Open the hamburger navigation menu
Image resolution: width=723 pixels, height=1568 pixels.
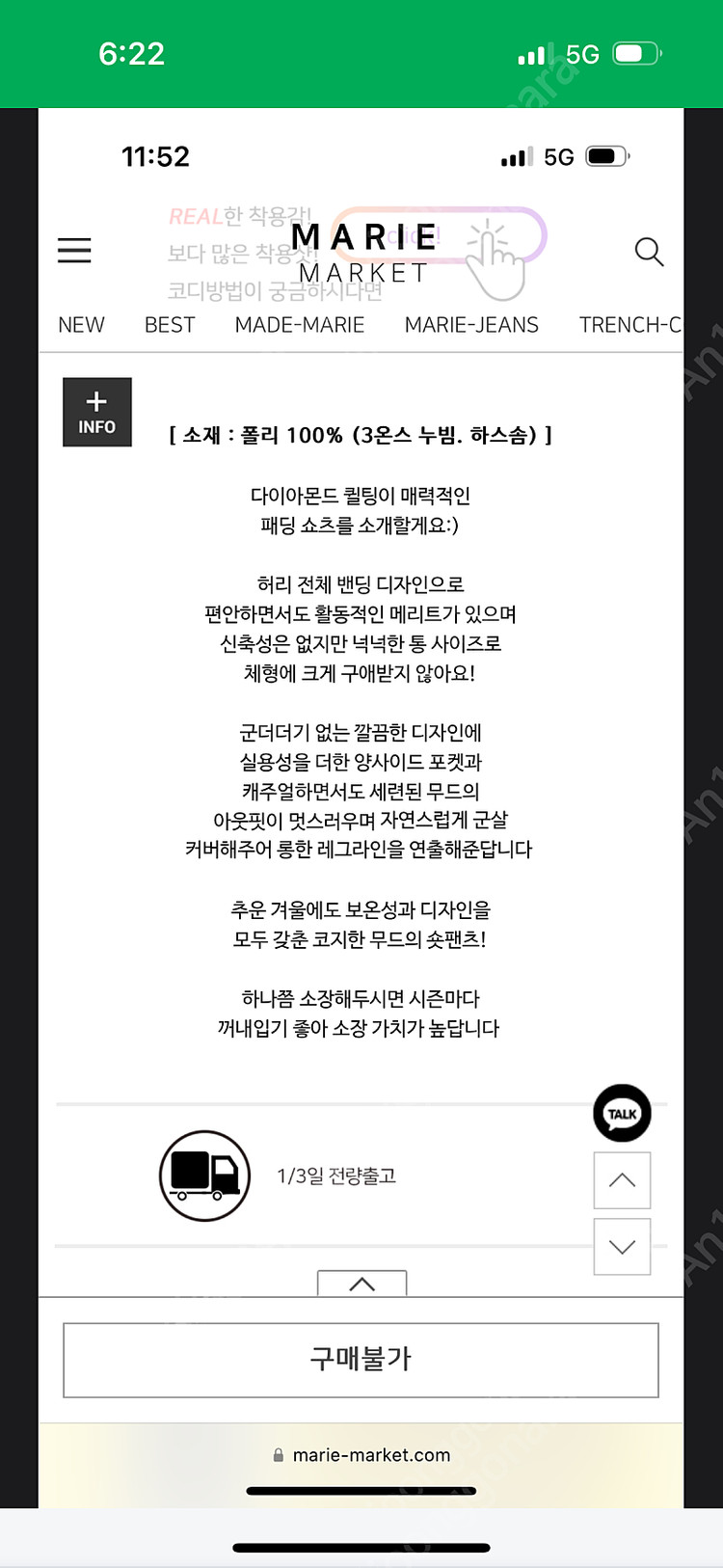74,250
